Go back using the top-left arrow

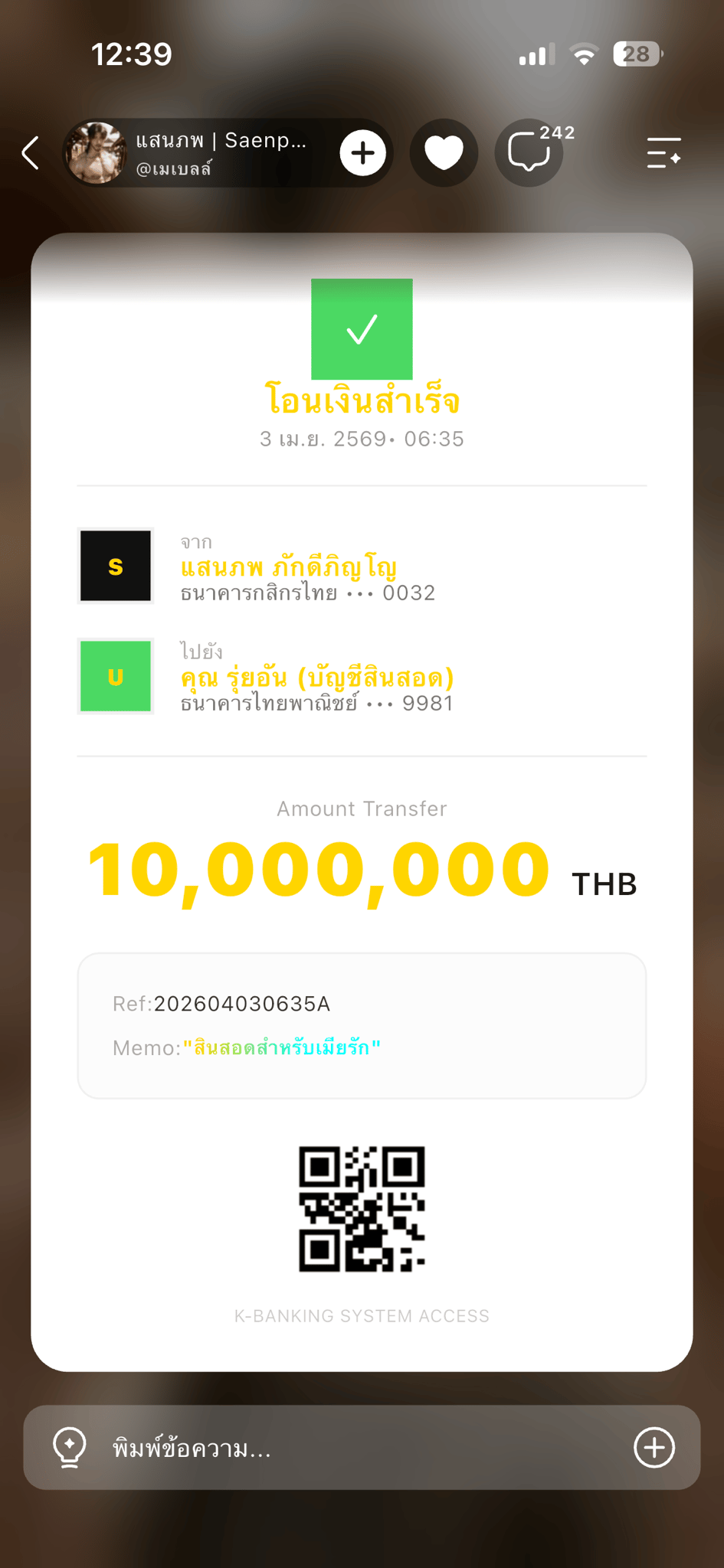(x=31, y=153)
